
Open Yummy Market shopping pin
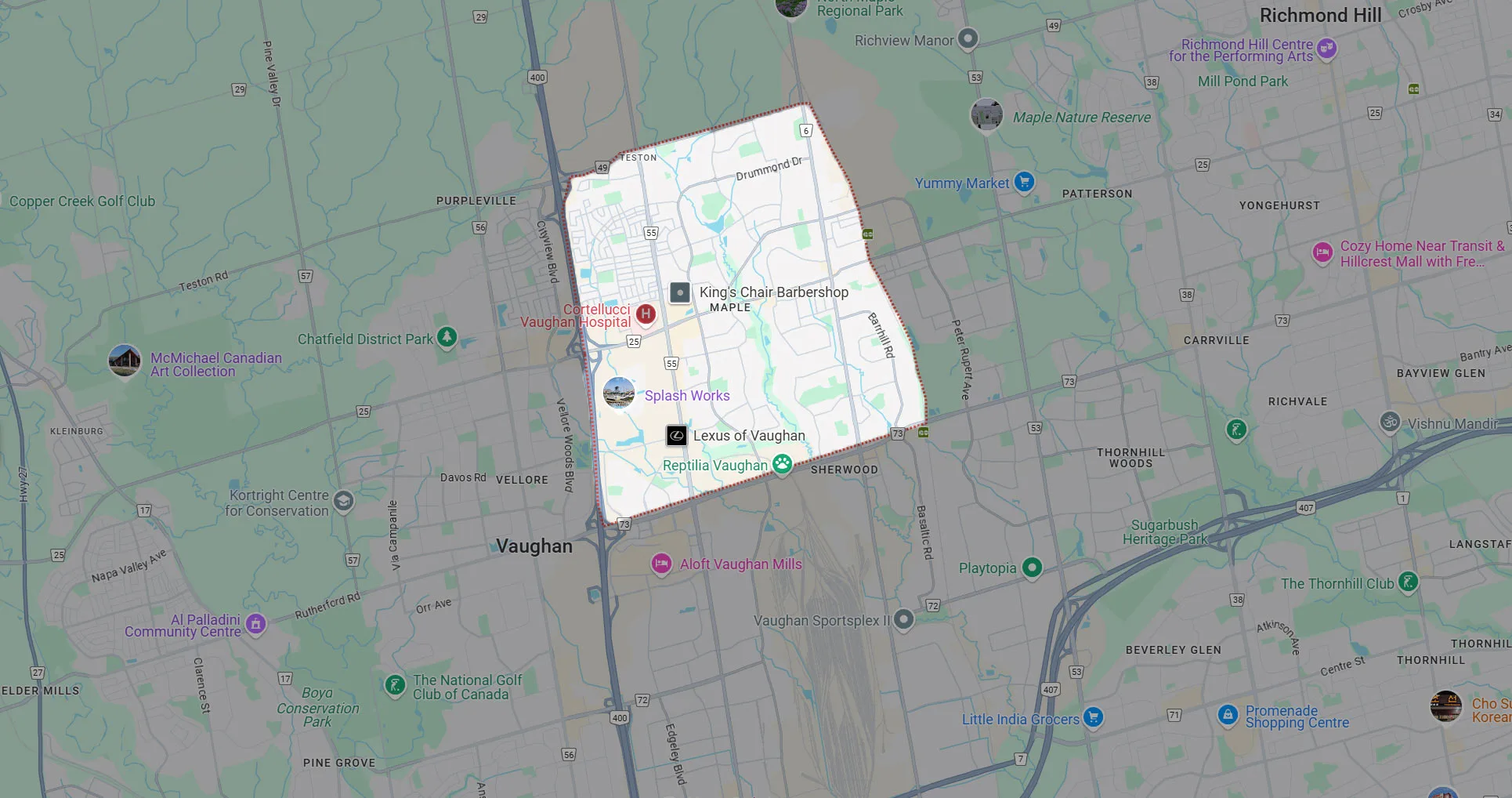click(x=1024, y=182)
